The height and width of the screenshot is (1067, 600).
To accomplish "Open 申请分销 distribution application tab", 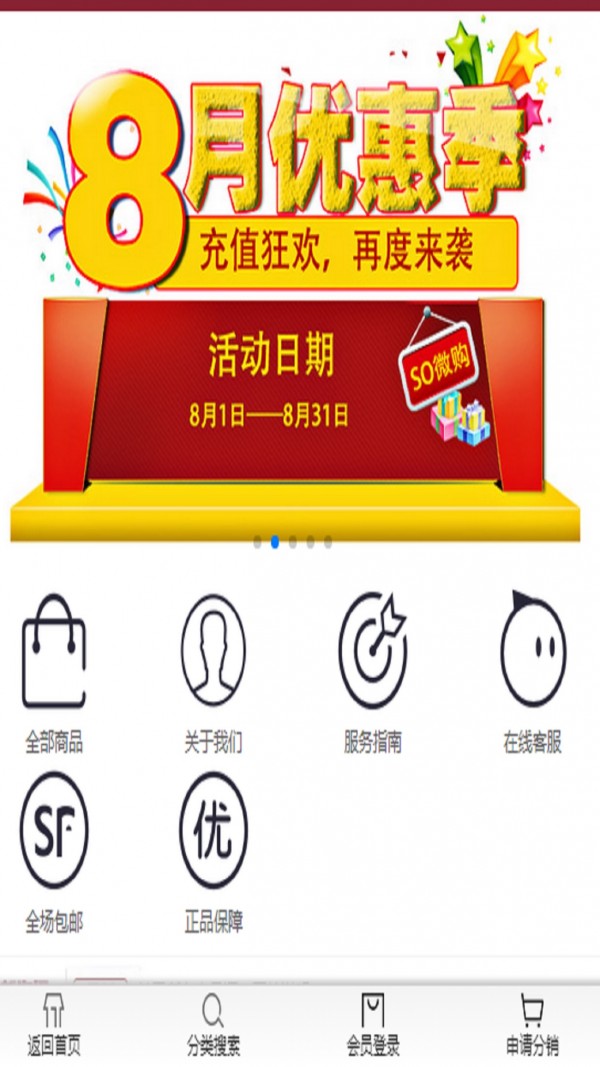I will click(532, 1026).
